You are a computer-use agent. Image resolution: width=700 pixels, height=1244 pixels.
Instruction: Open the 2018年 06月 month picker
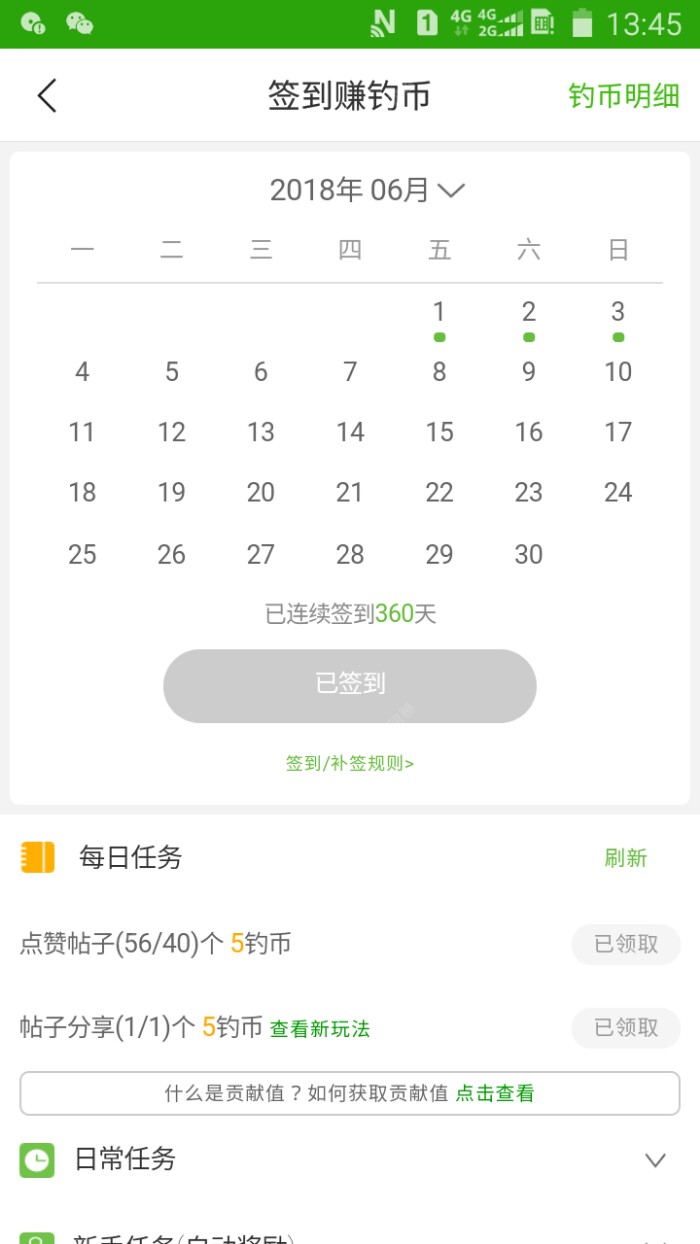click(x=367, y=190)
